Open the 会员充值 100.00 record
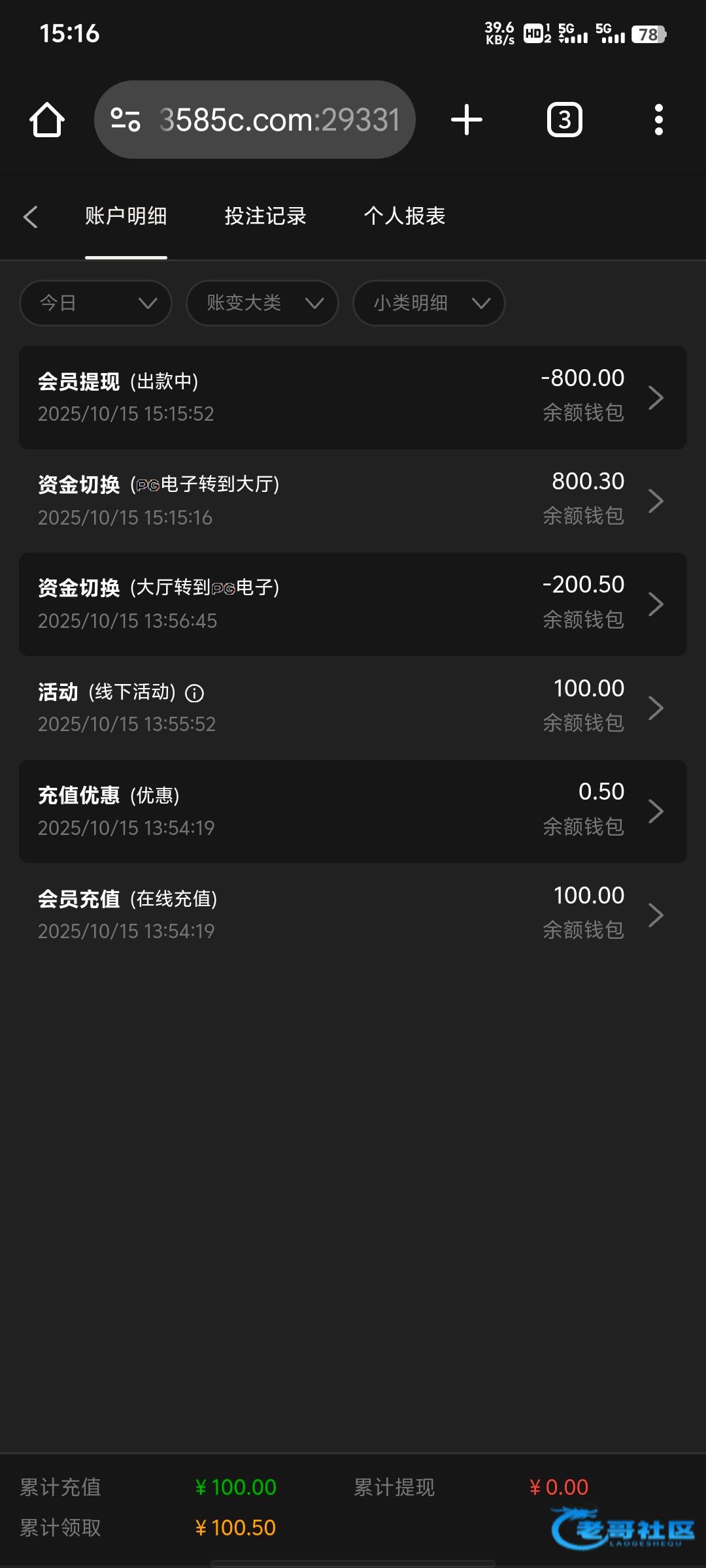706x1568 pixels. coord(353,915)
